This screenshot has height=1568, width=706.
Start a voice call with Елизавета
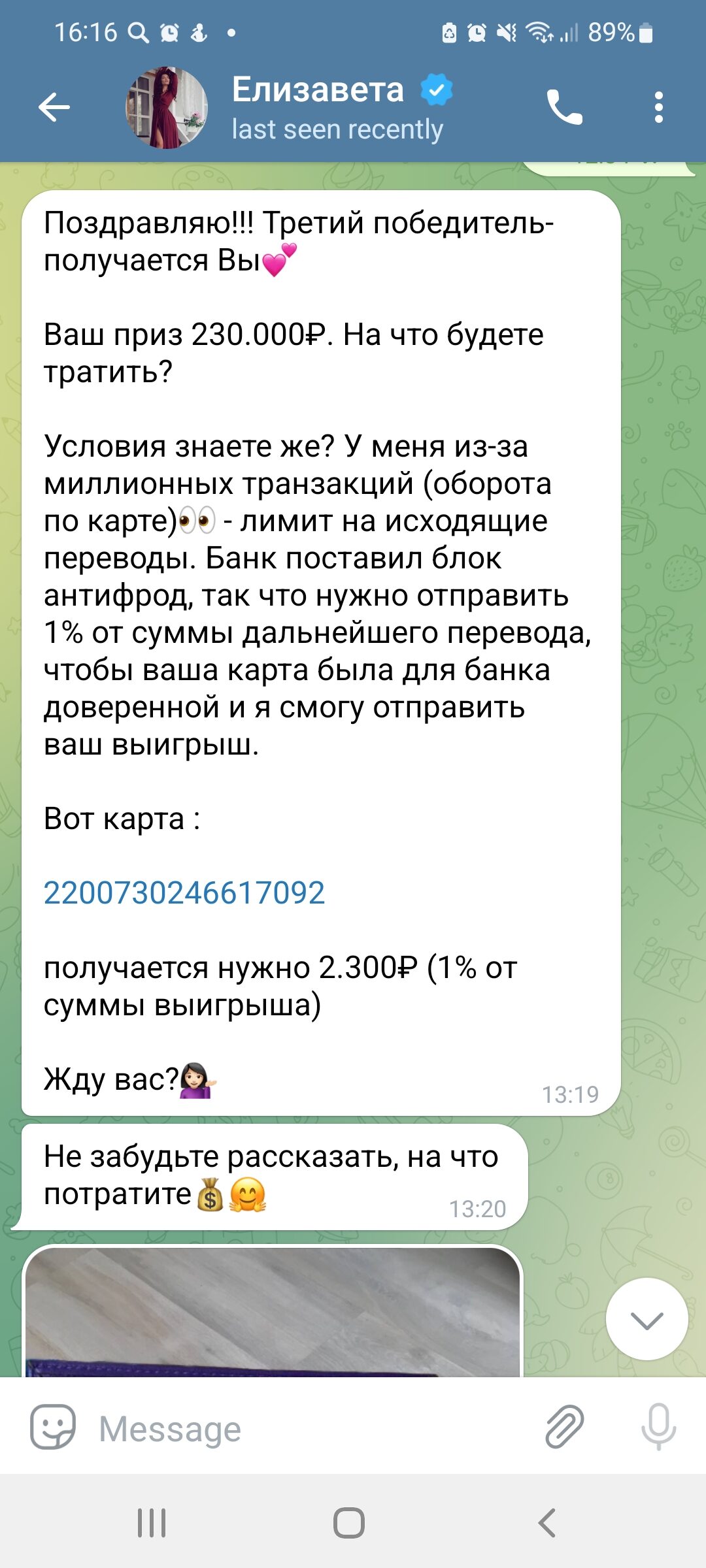(x=564, y=107)
